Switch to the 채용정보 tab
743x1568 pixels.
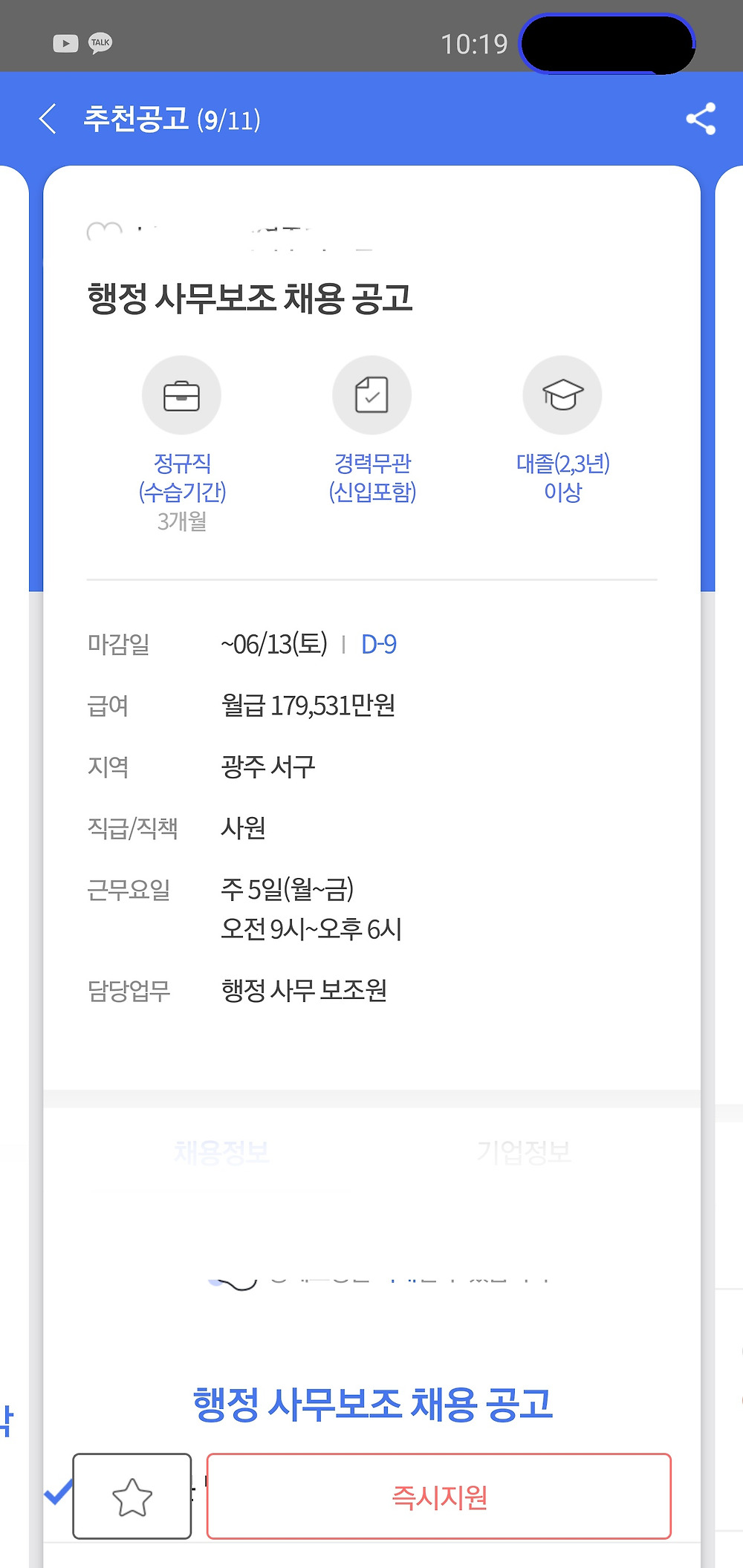[221, 1152]
